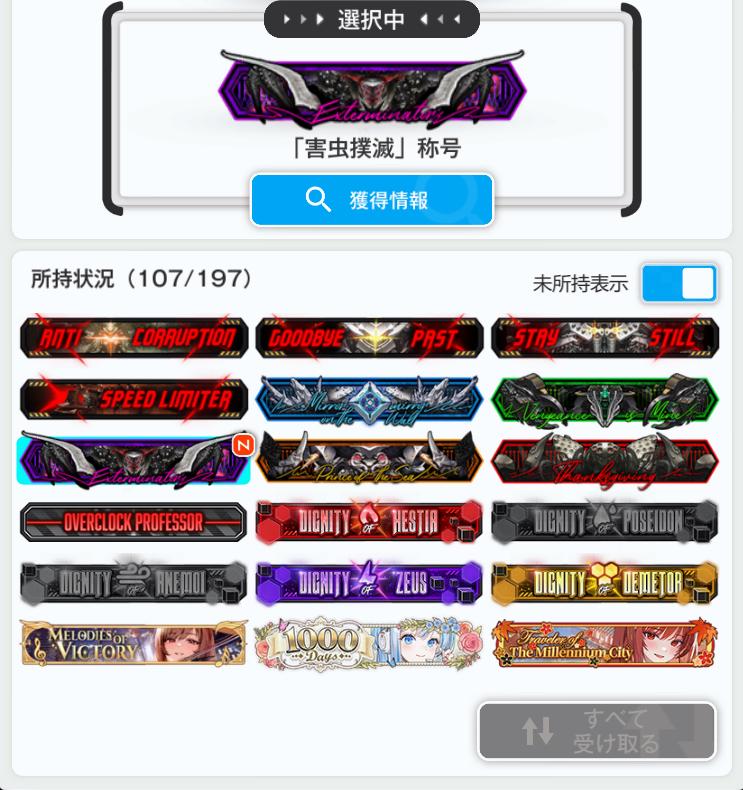Choose the Dignity of Anemoi badge

(x=134, y=582)
